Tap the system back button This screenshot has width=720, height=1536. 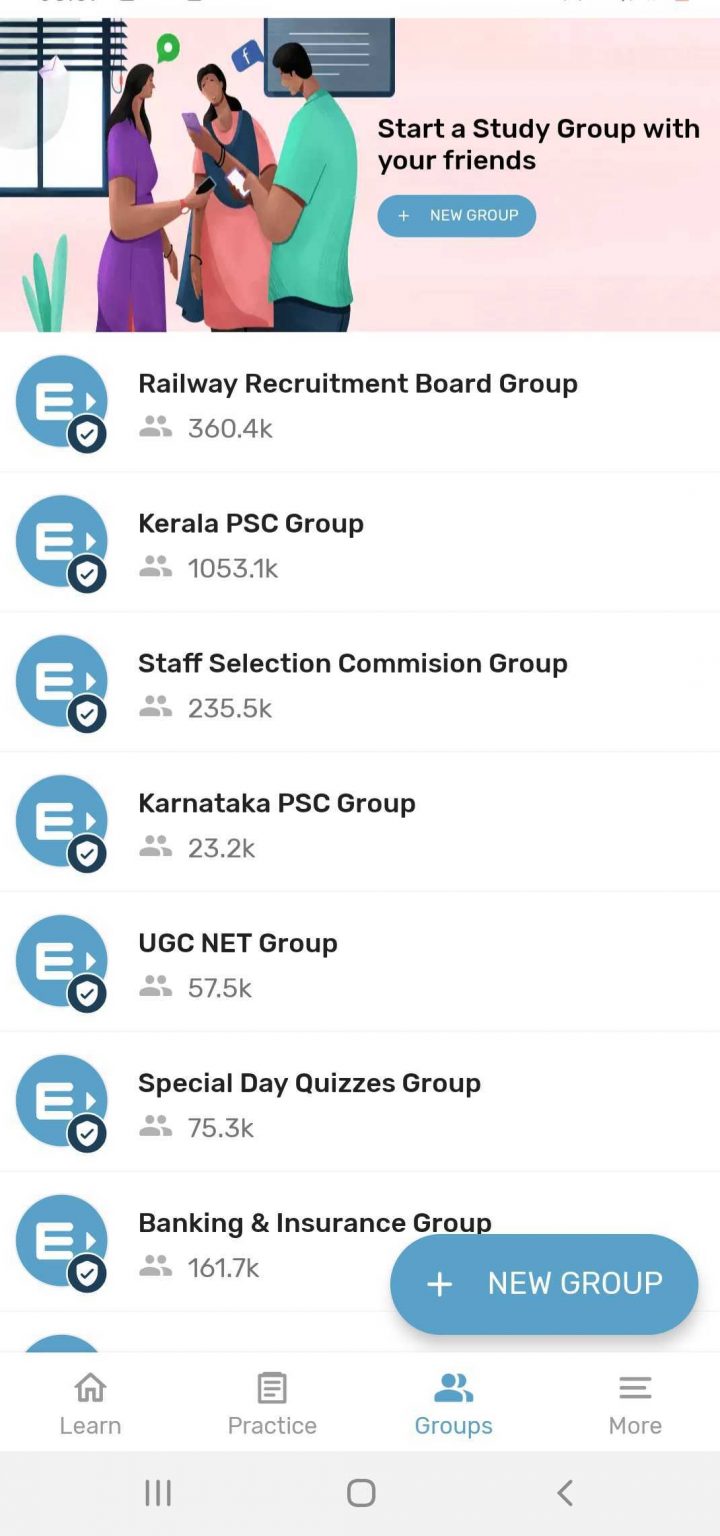click(x=565, y=1493)
